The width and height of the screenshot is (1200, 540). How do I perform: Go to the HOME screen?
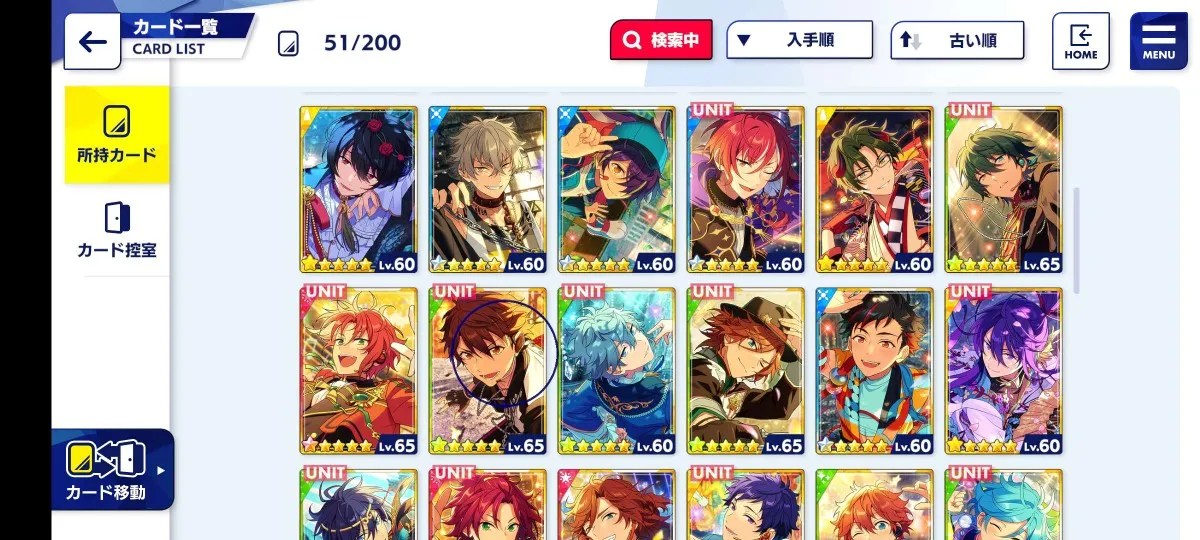pos(1080,41)
